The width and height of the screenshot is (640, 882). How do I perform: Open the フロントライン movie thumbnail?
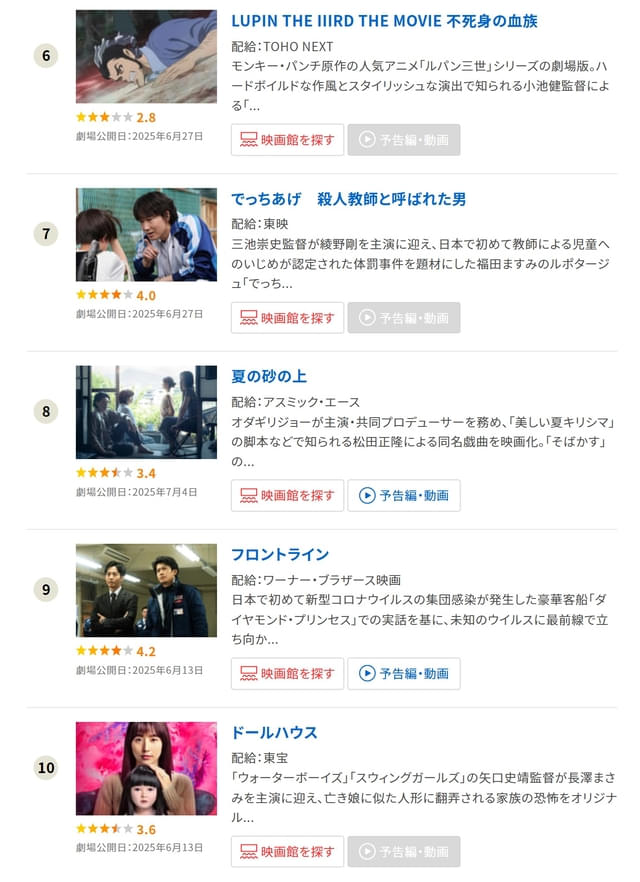click(146, 590)
